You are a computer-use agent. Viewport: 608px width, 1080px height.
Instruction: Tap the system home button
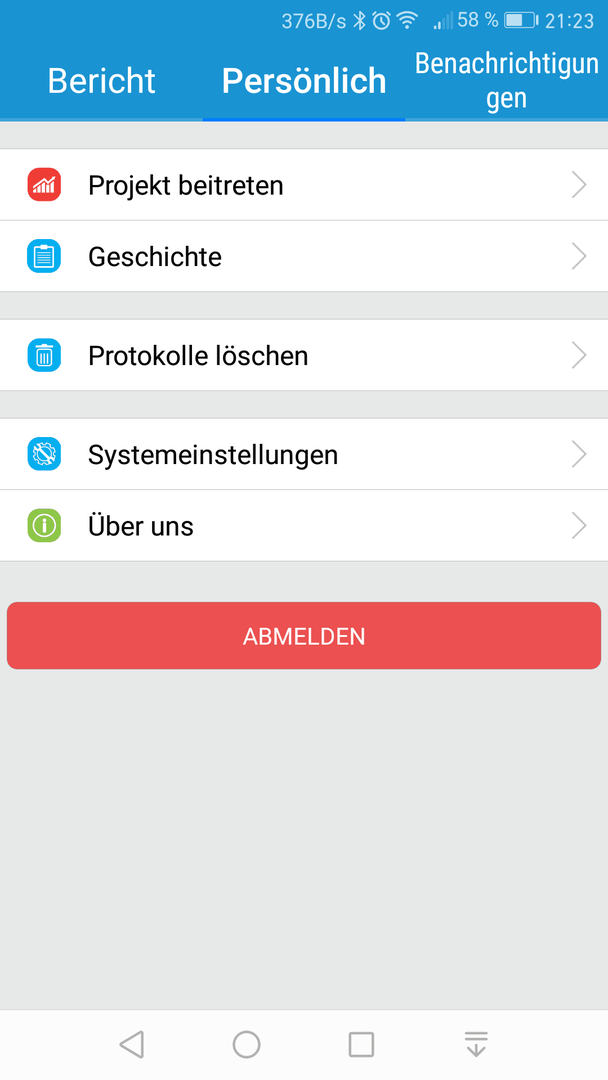(247, 1044)
